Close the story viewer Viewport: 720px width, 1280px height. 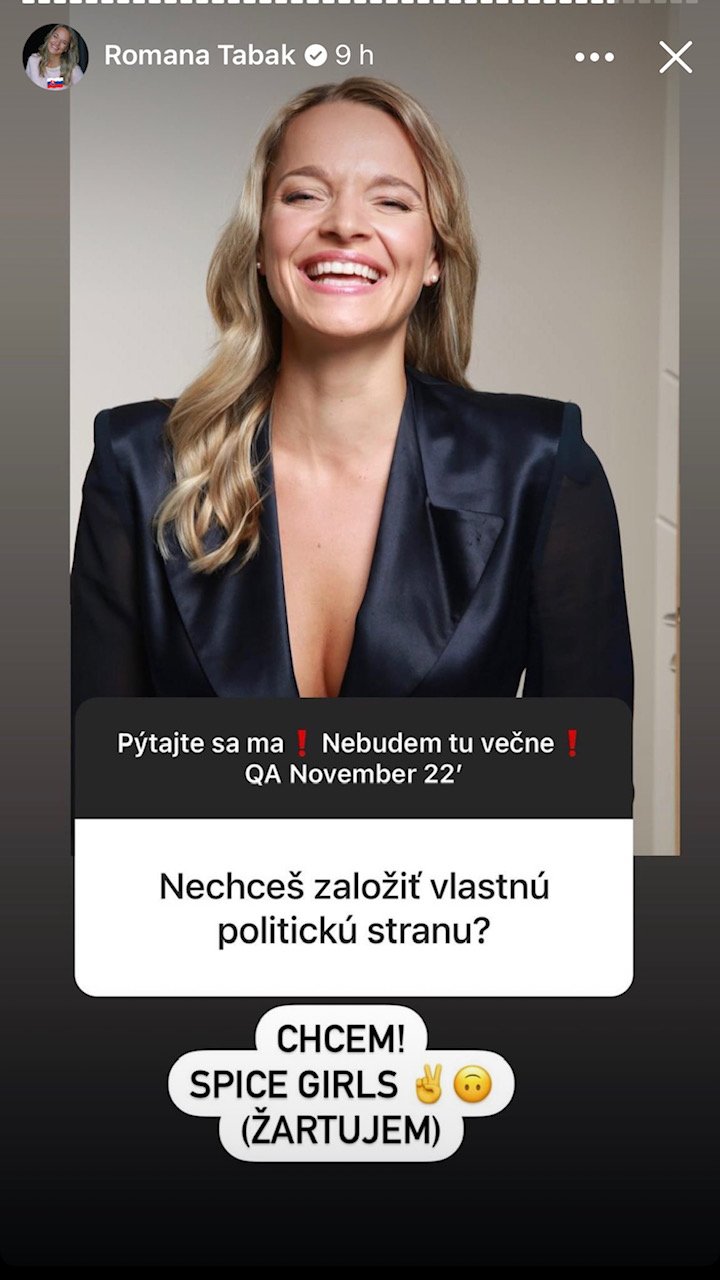[675, 57]
